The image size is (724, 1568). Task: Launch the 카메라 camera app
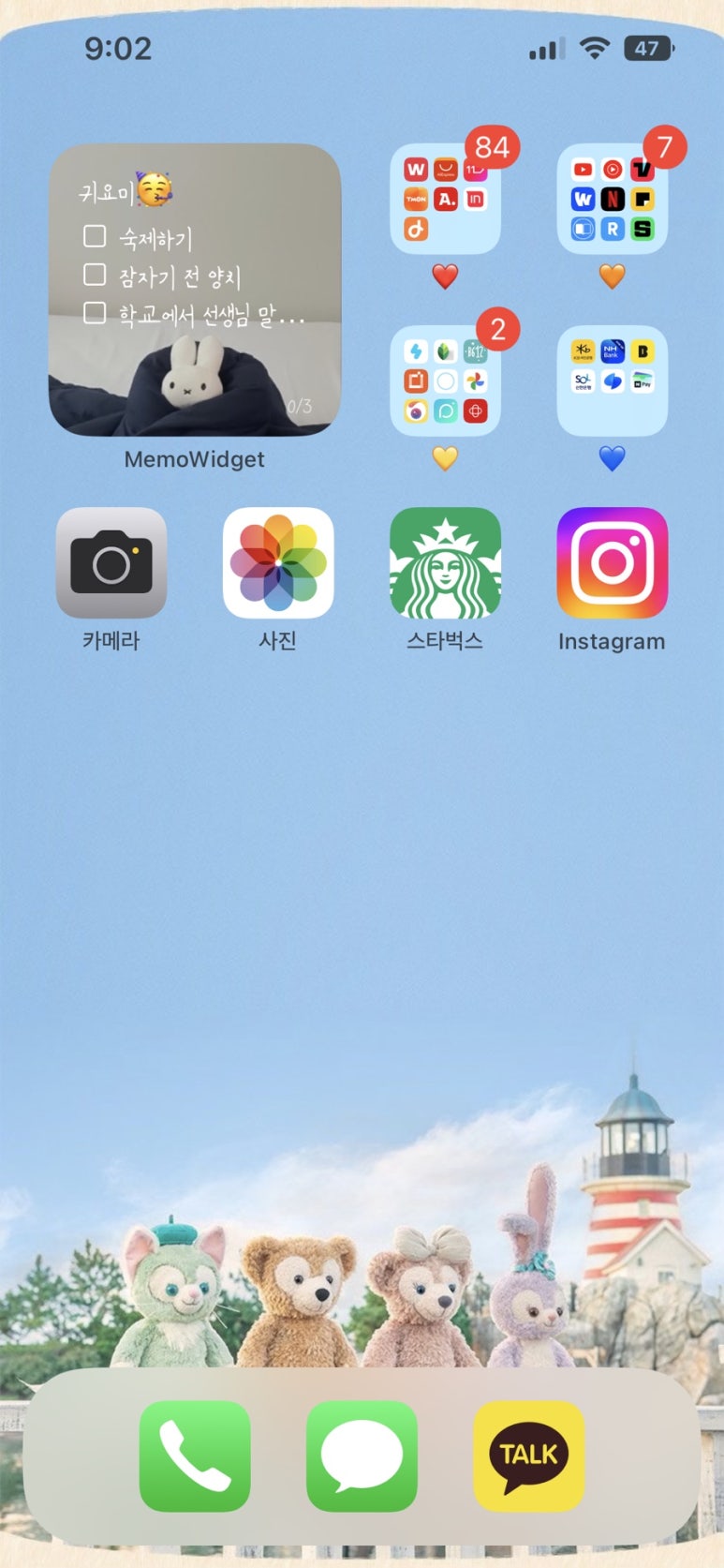(111, 562)
